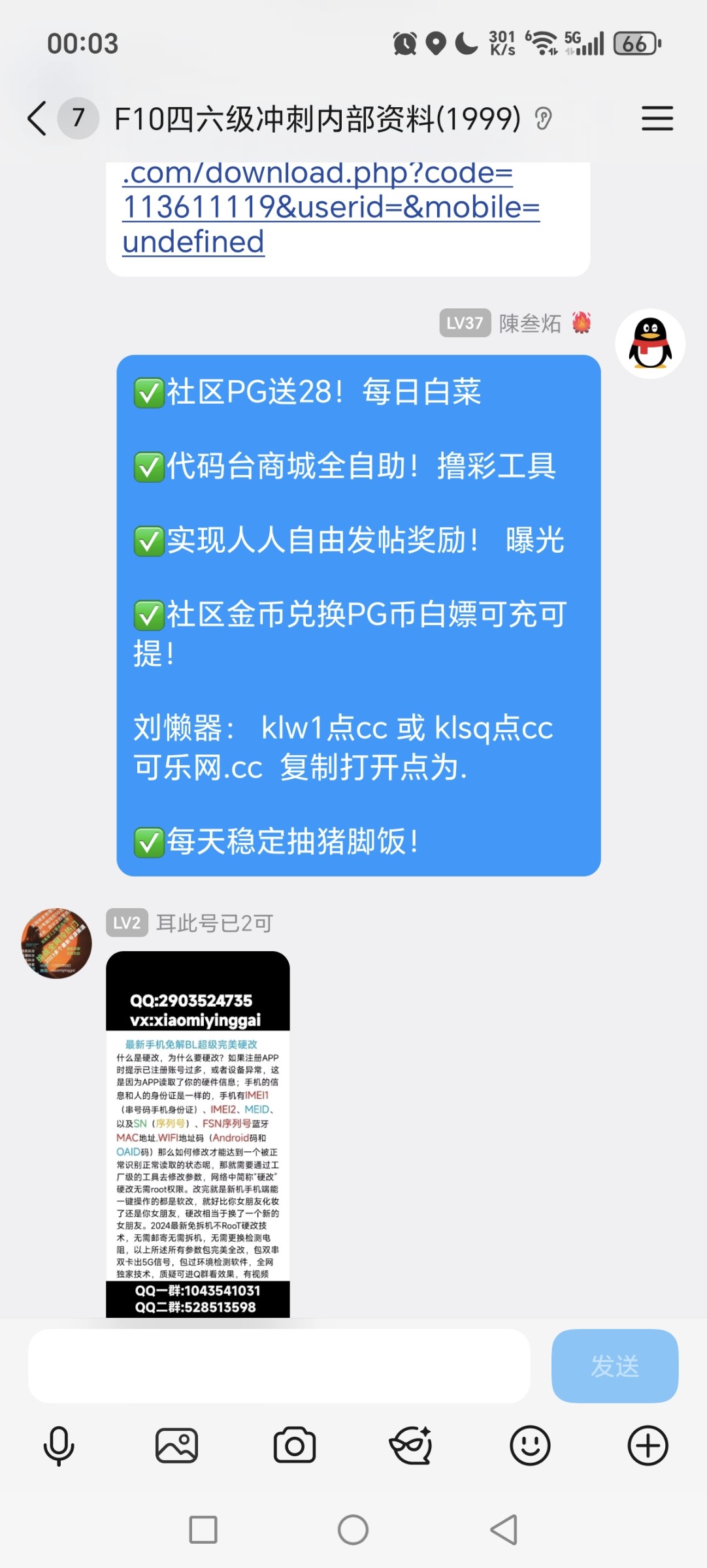Viewport: 707px width, 1568px height.
Task: Tap the message input field
Action: click(x=281, y=1367)
